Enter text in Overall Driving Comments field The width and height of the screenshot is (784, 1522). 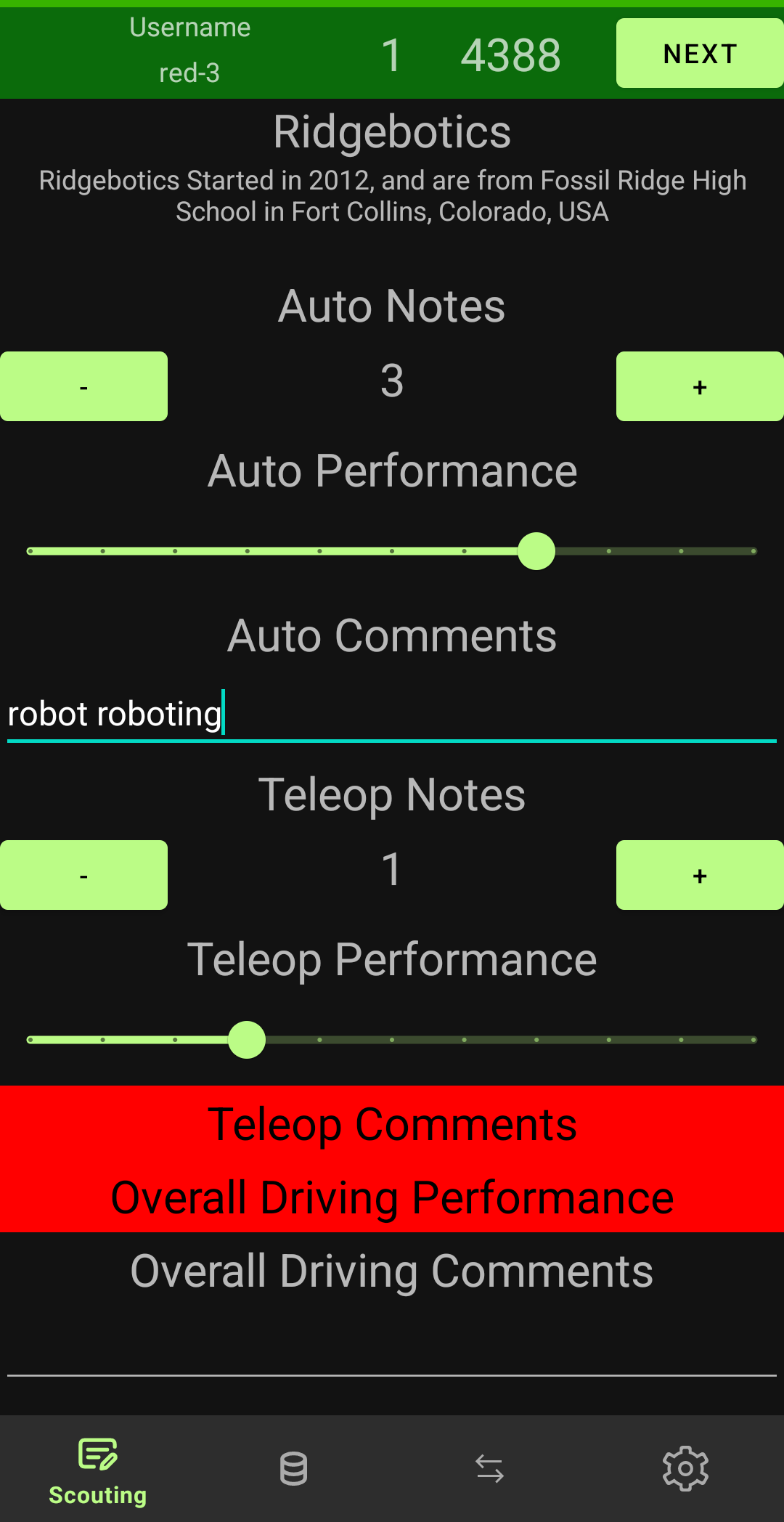pos(392,1349)
